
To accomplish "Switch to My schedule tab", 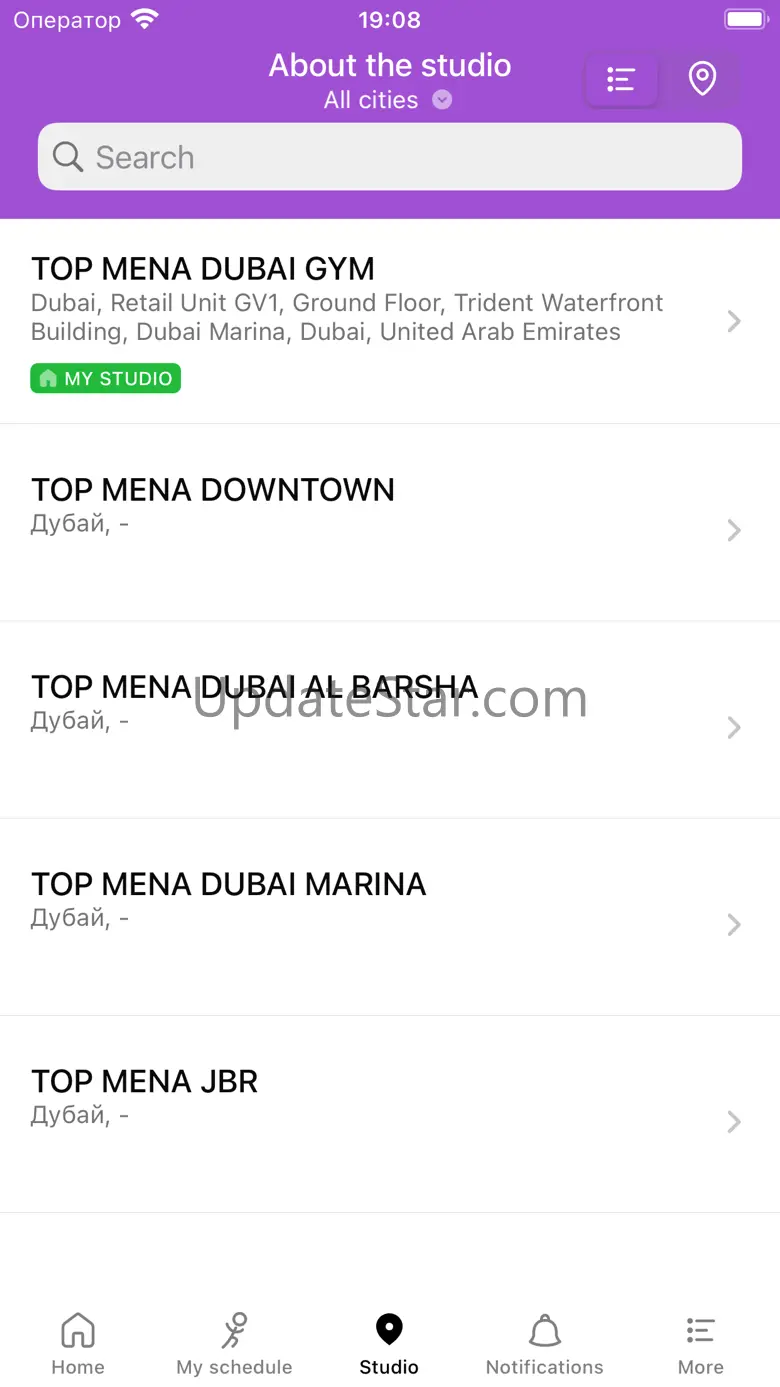I will 234,1344.
